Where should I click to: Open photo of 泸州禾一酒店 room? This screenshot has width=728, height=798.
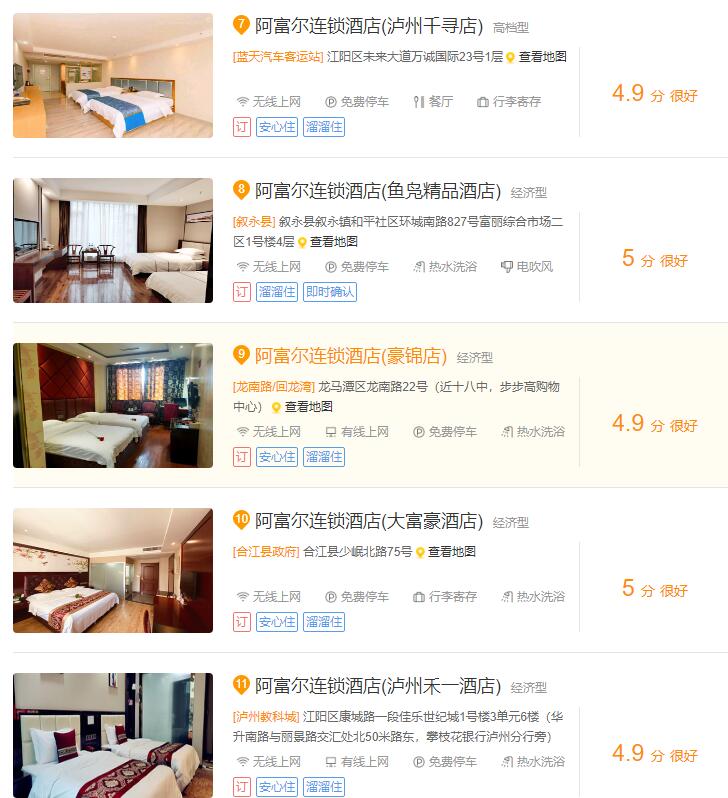(113, 735)
